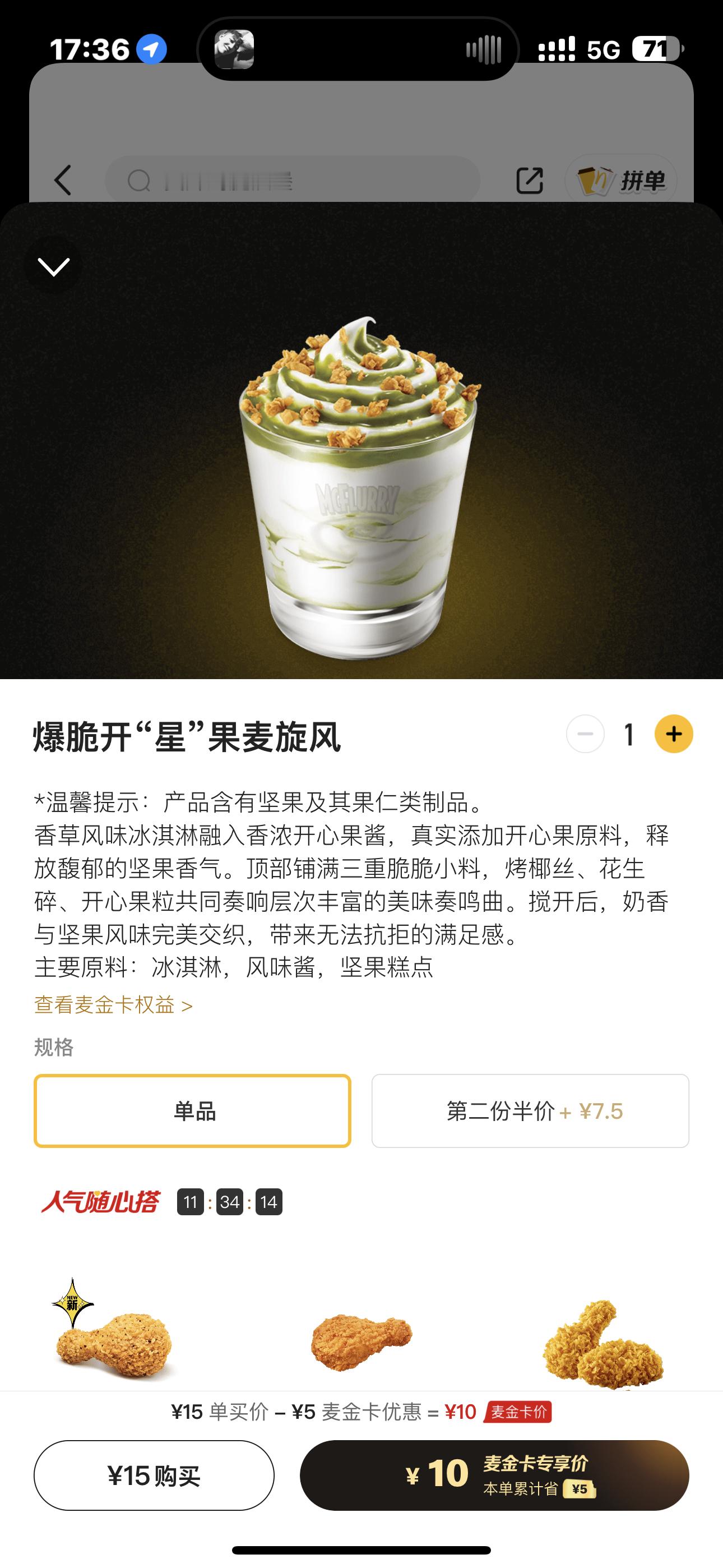Viewport: 723px width, 1568px height.
Task: Open the 拼单 group order feature
Action: pos(622,180)
